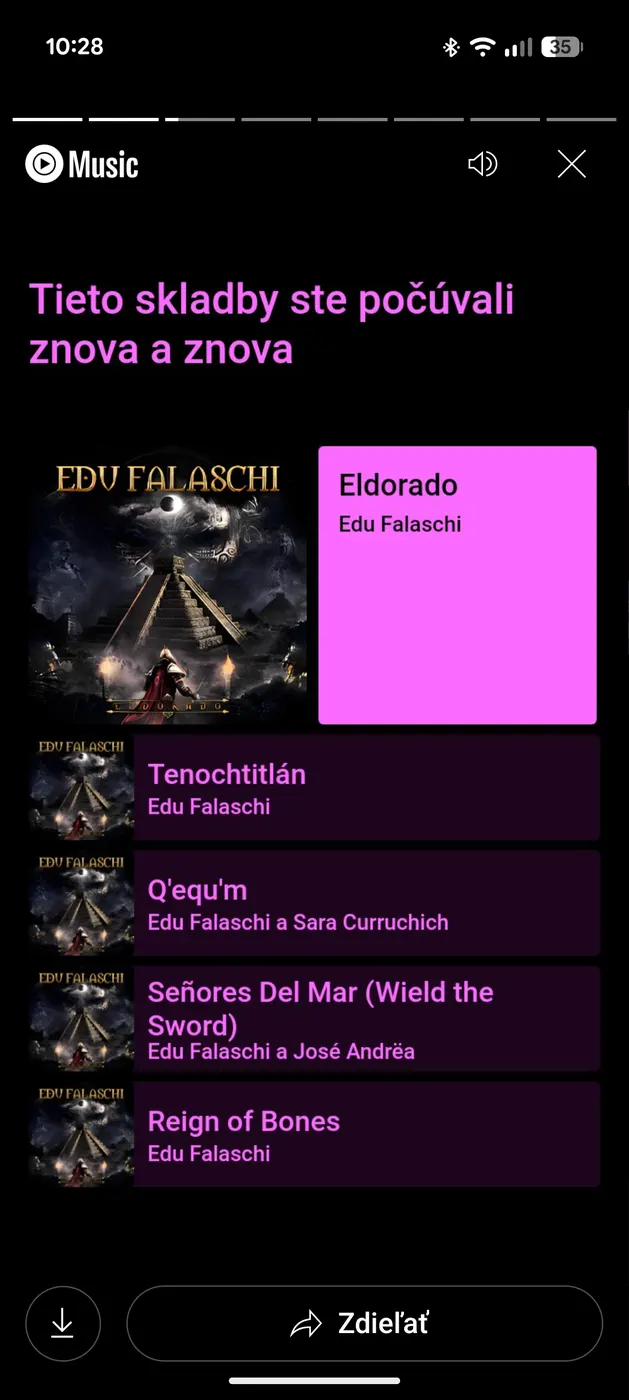The width and height of the screenshot is (629, 1400).
Task: Open the Eldorado song card
Action: click(457, 585)
